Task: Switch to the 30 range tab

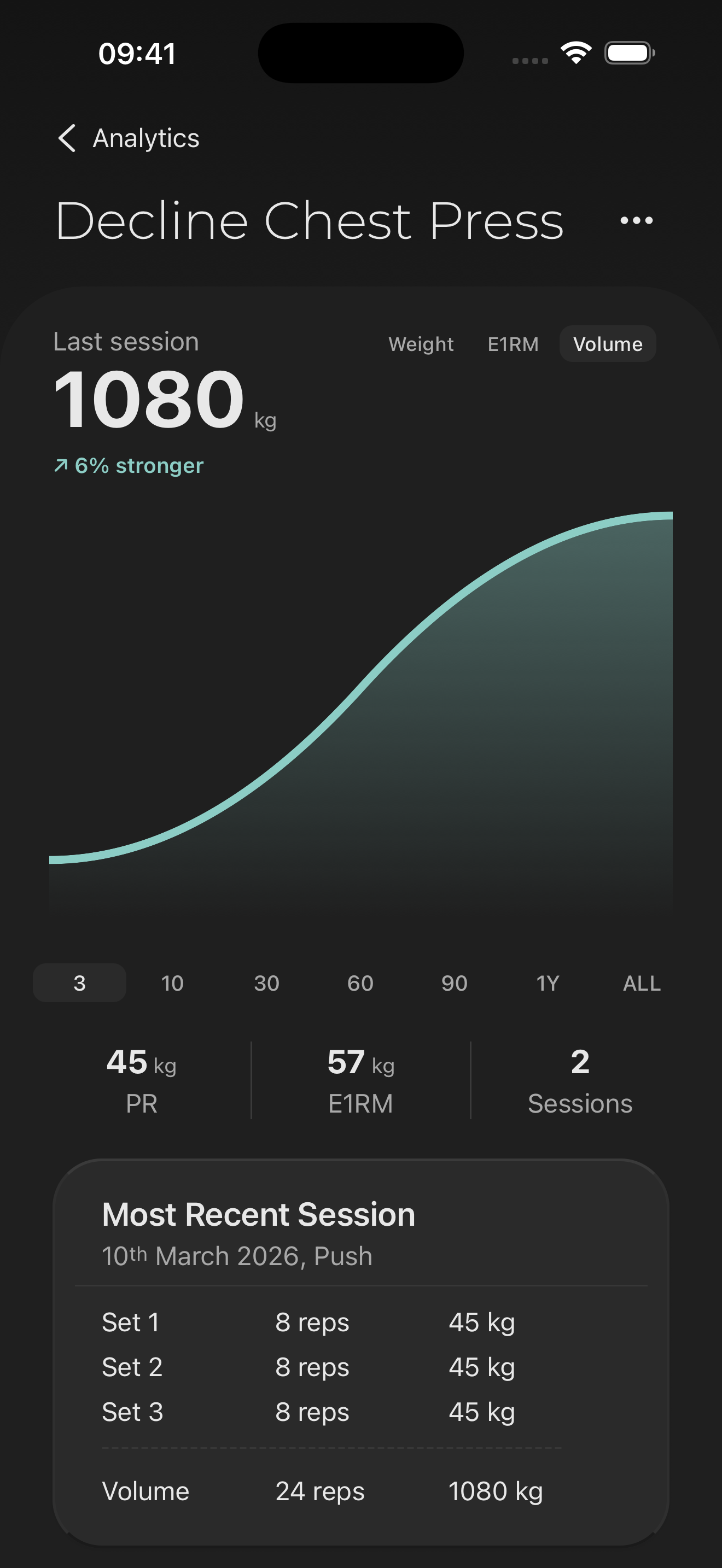Action: 266,982
